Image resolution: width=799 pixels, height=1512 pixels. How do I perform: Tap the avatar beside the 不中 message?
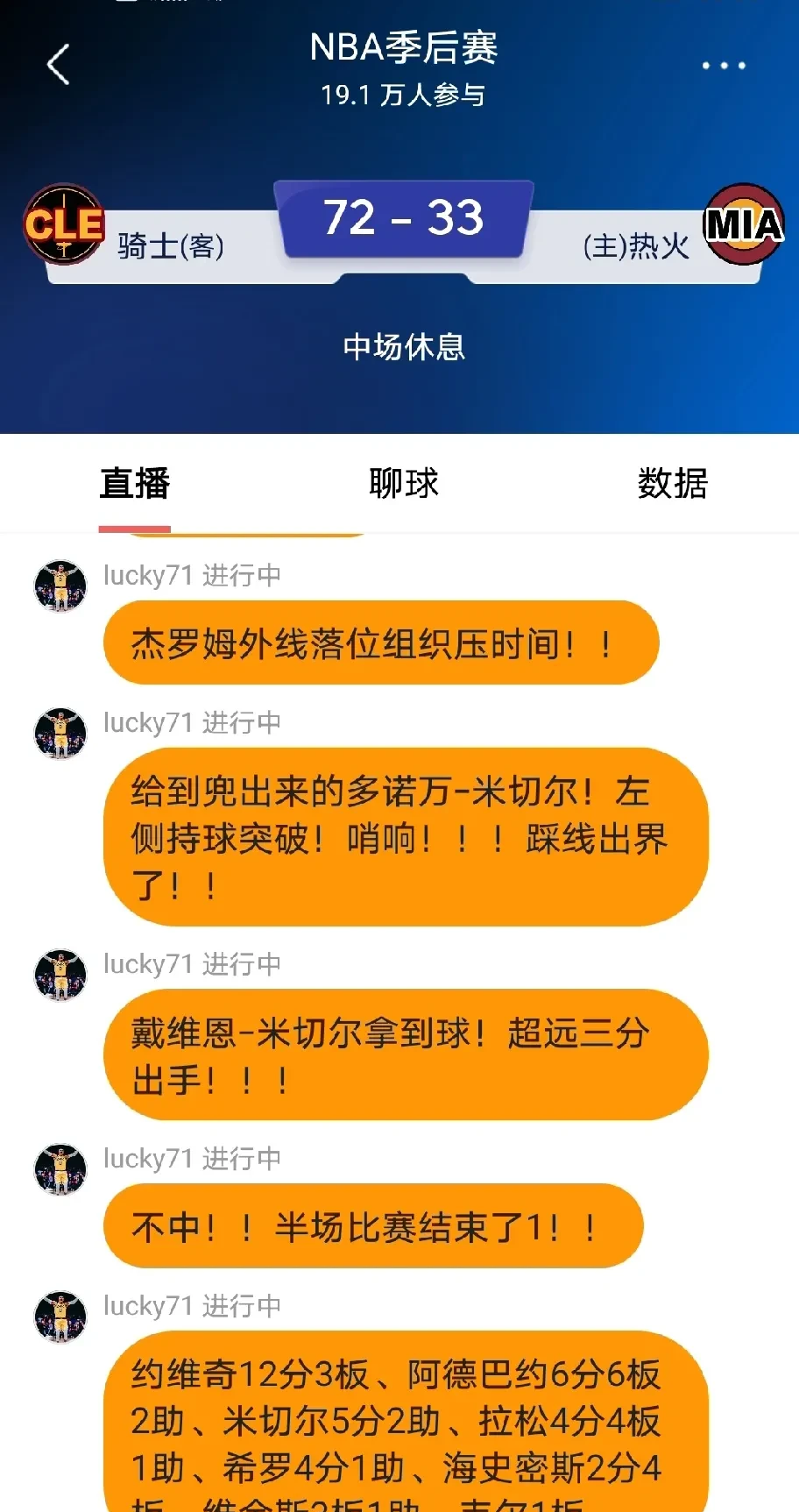point(59,1170)
